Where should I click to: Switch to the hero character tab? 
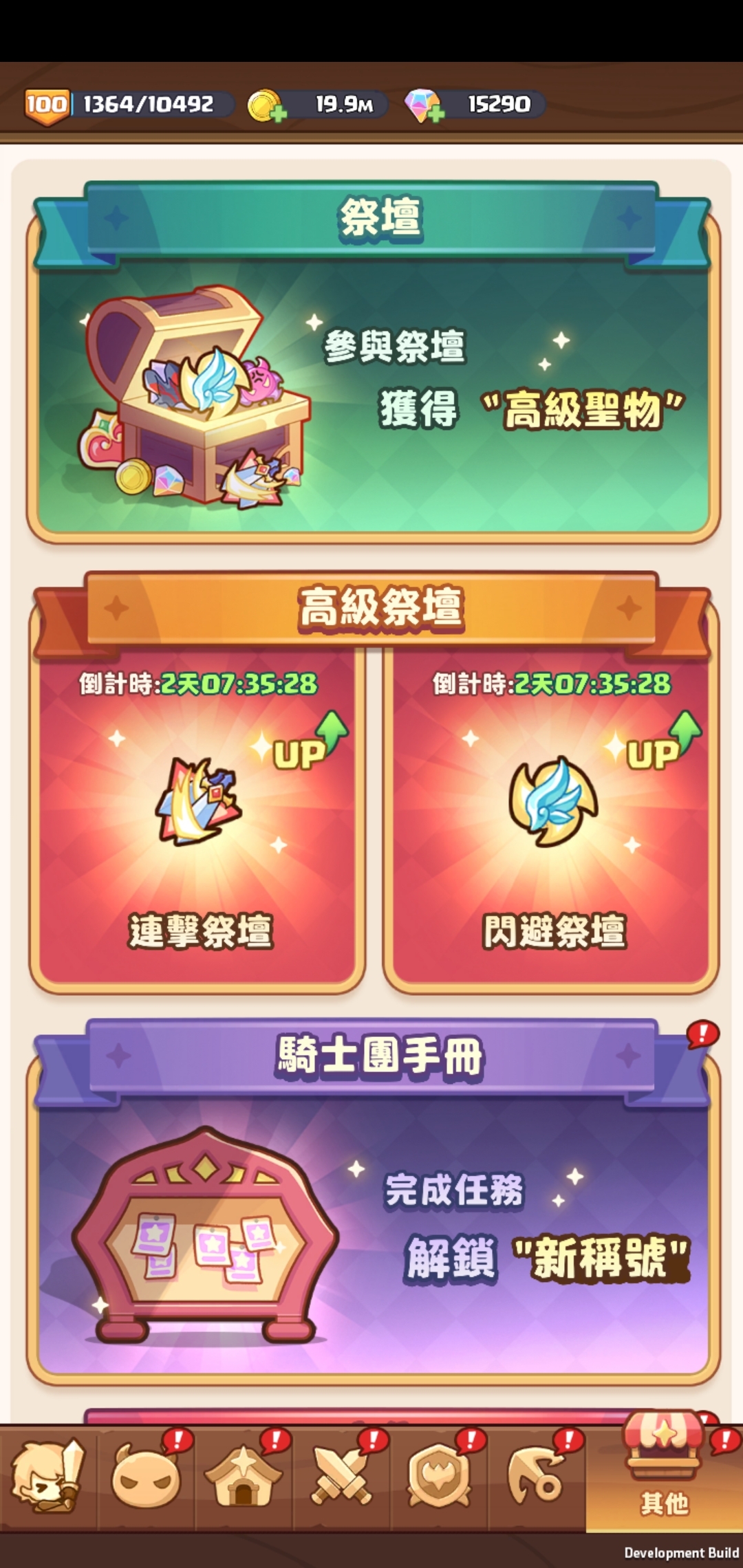48,1479
